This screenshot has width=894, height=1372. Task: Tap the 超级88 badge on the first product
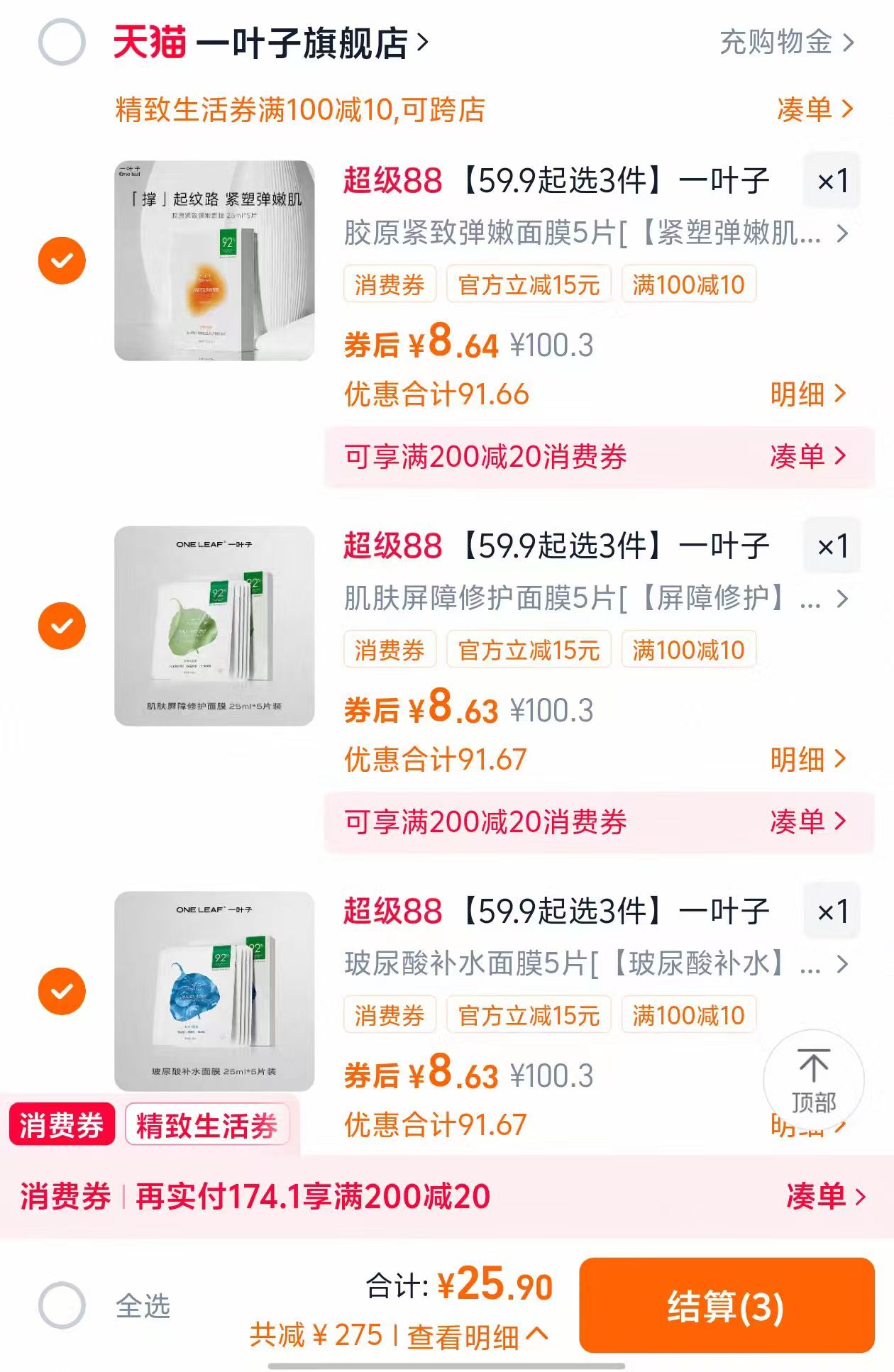click(x=391, y=182)
